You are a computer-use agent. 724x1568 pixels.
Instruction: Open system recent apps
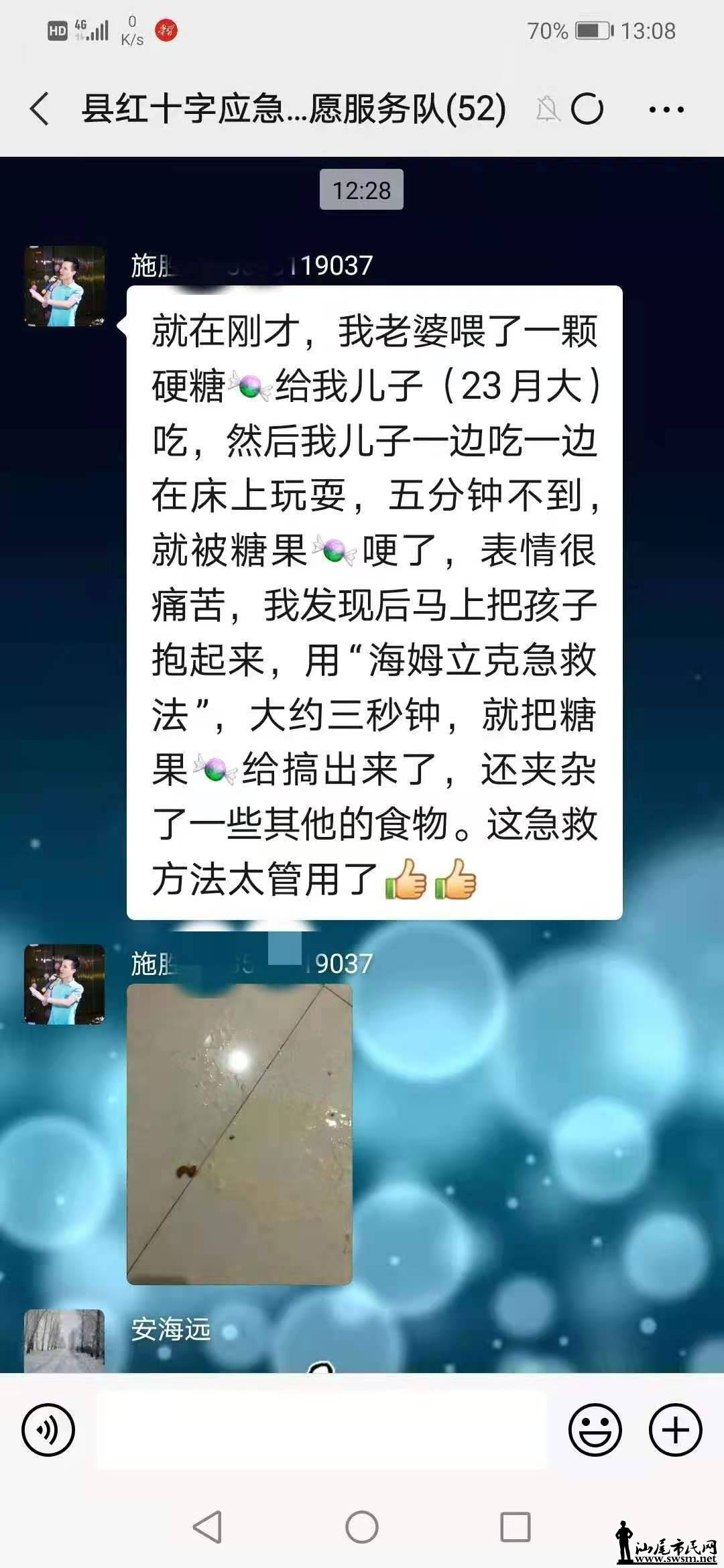516,1527
